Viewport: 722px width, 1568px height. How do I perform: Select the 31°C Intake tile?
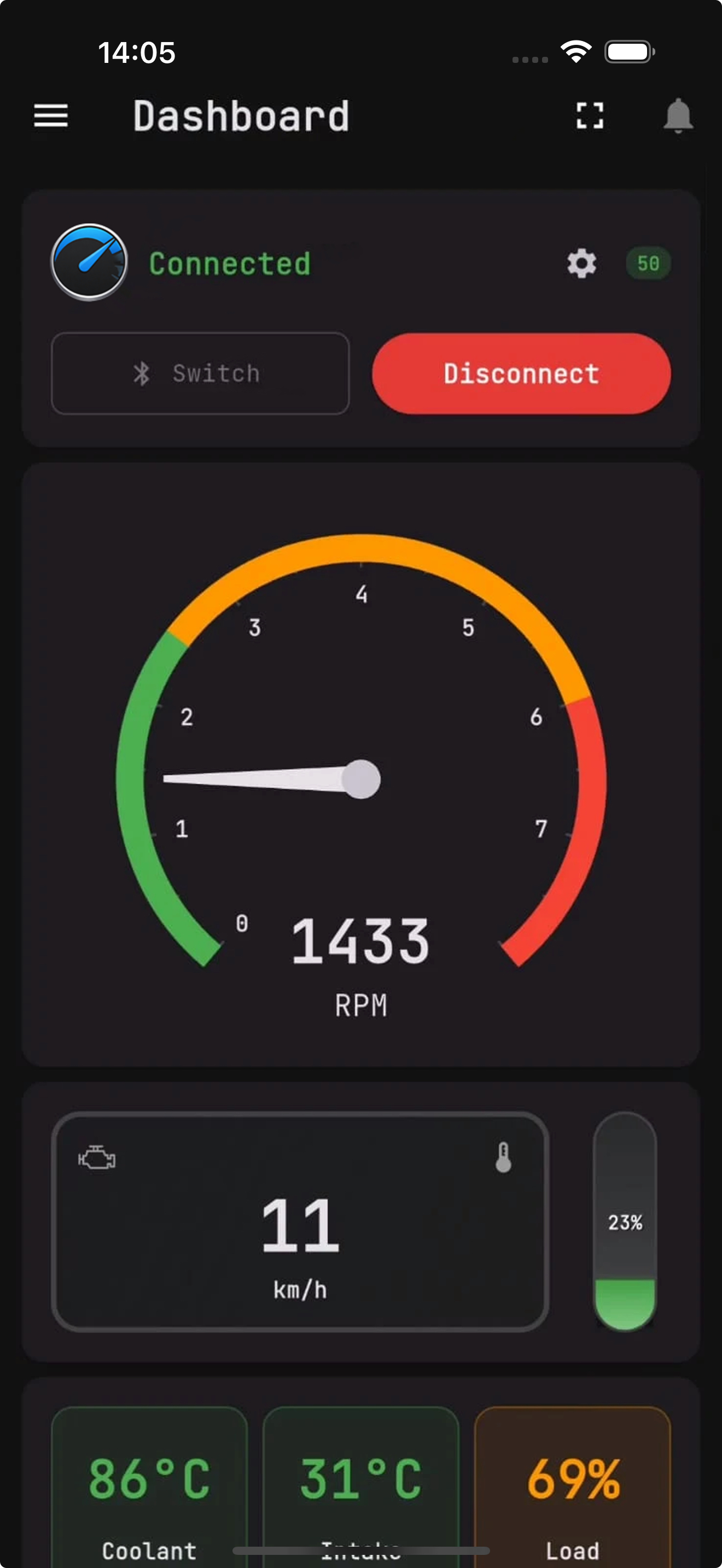[x=360, y=1485]
